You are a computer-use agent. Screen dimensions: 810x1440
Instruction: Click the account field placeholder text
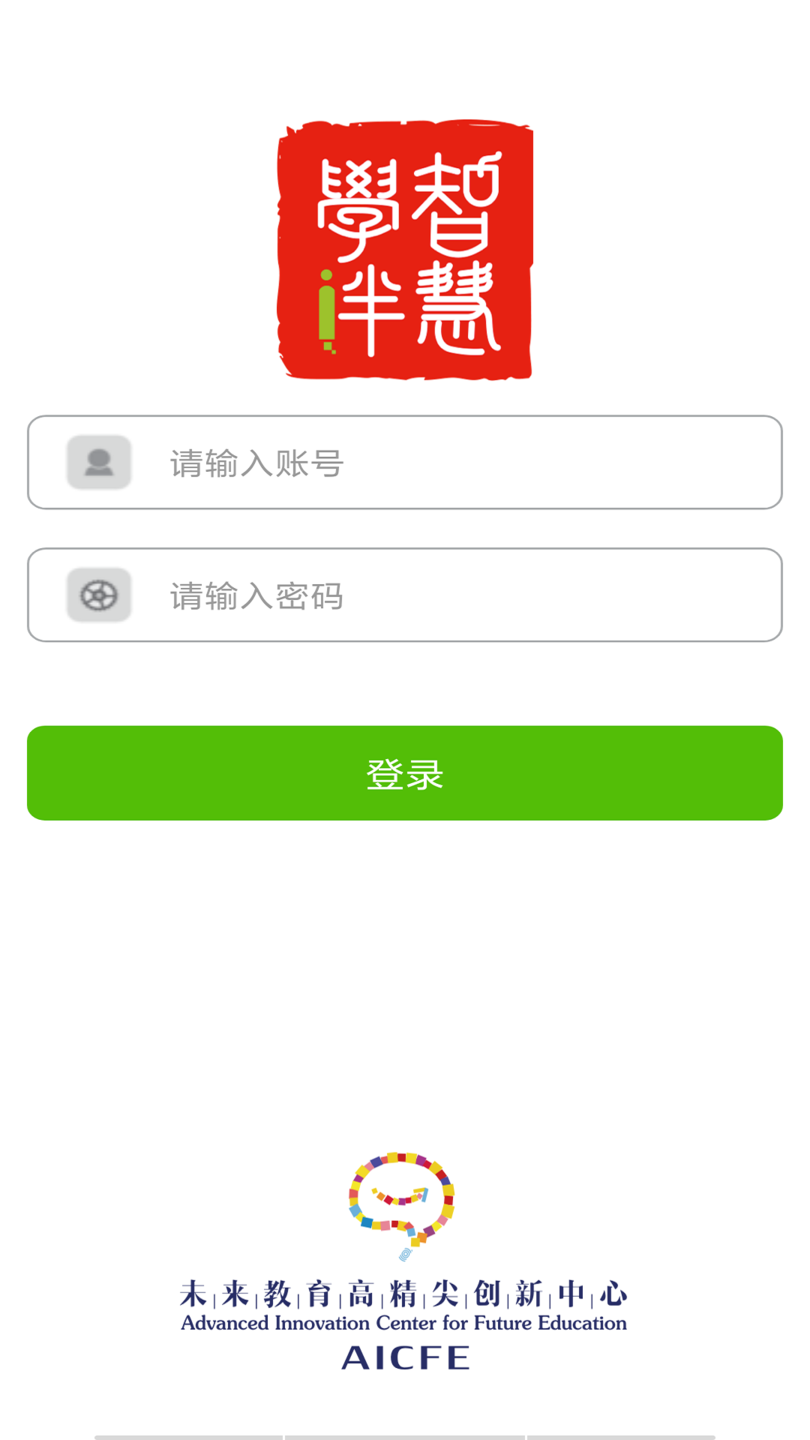click(x=256, y=461)
